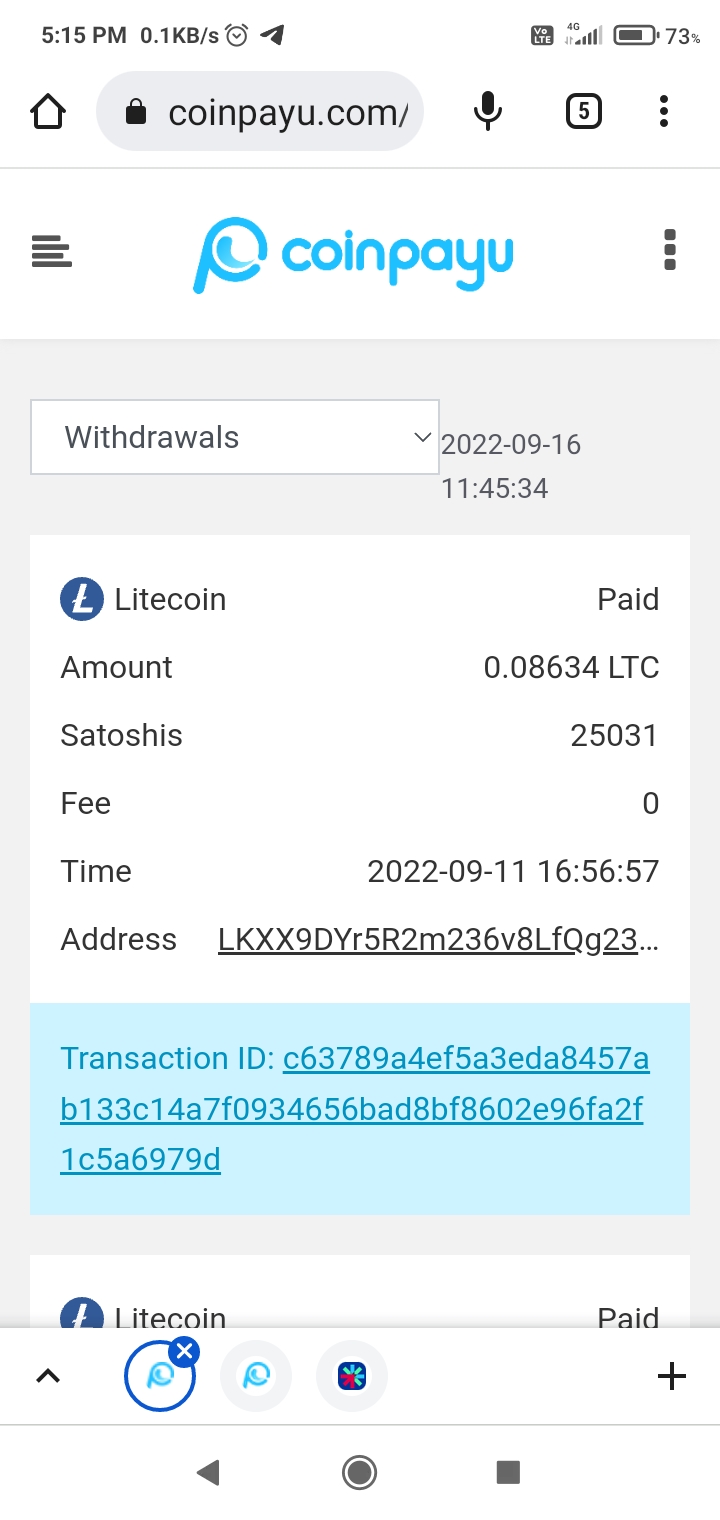Open recent apps with the square button
Viewport: 720px width, 1520px height.
click(509, 1472)
